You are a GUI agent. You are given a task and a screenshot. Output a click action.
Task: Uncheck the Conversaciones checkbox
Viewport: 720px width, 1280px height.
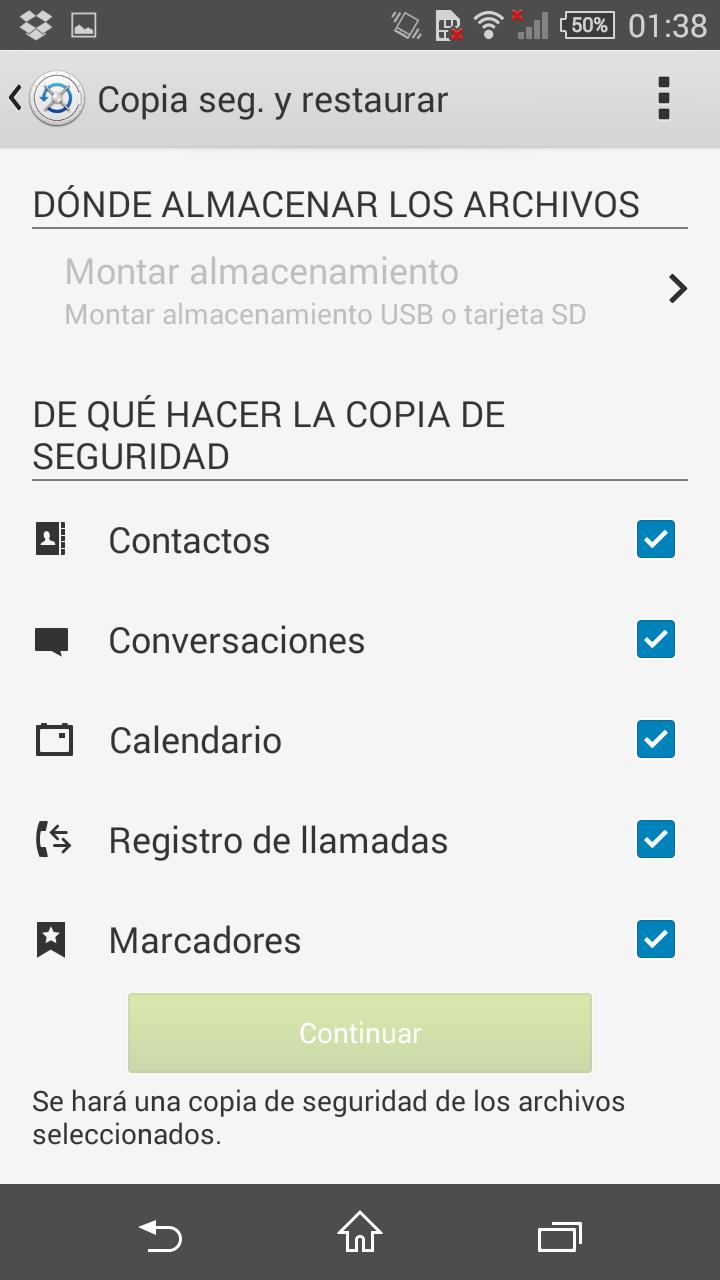(x=656, y=640)
